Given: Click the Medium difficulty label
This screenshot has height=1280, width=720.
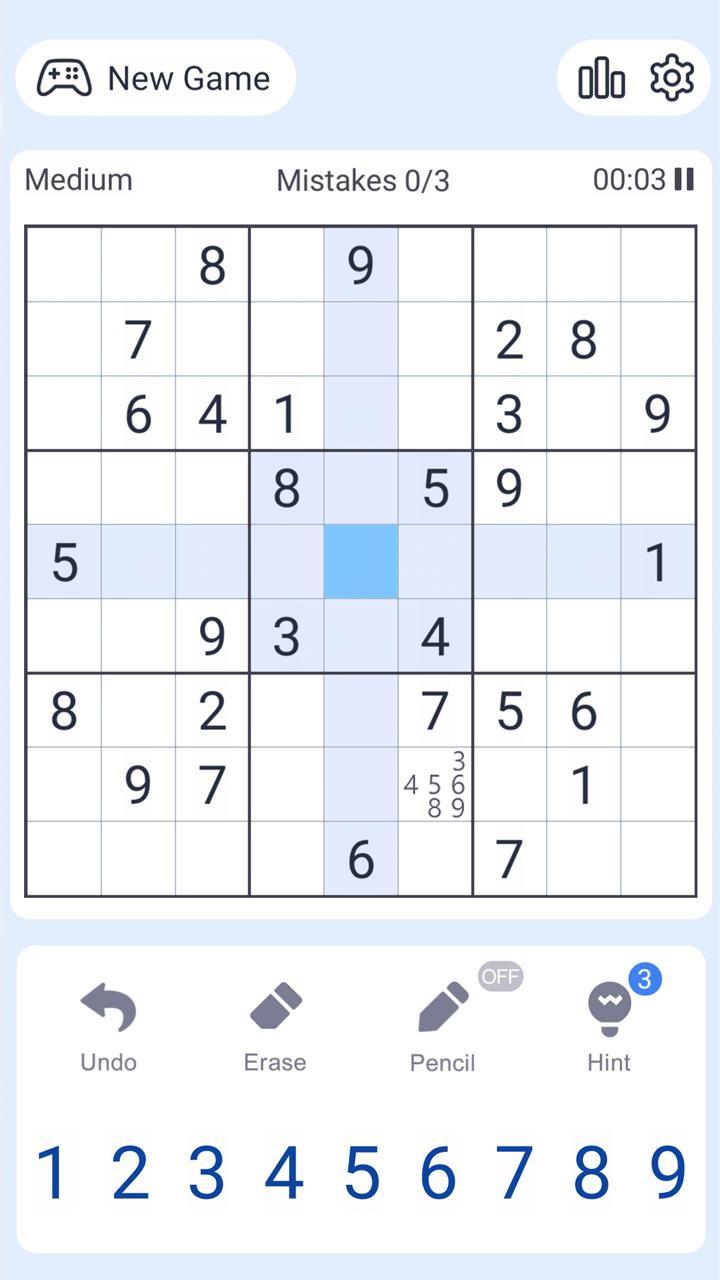Looking at the screenshot, I should click(x=78, y=180).
